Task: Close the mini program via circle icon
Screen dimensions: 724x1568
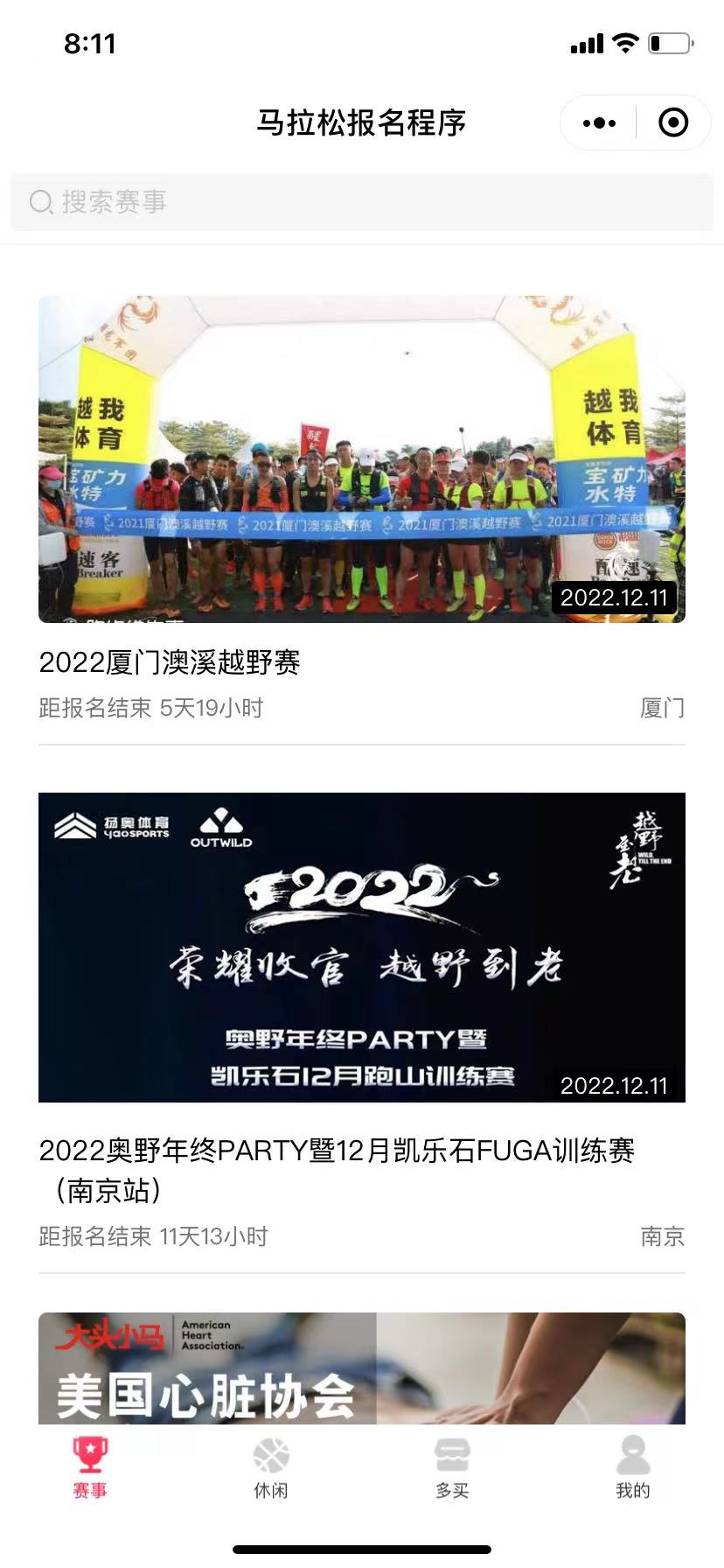Action: click(672, 123)
